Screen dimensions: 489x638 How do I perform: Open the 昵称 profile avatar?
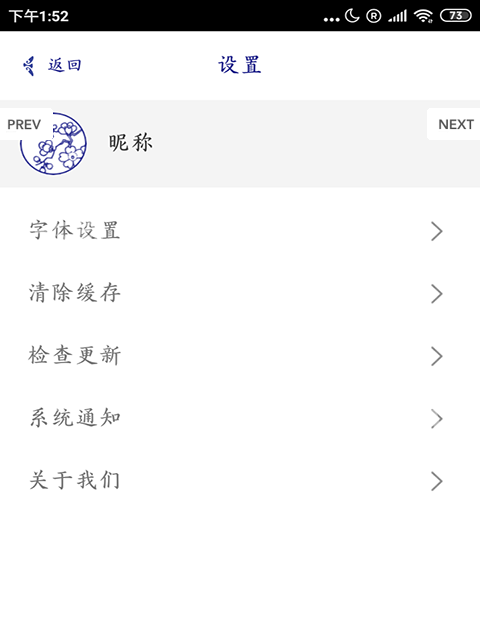54,144
